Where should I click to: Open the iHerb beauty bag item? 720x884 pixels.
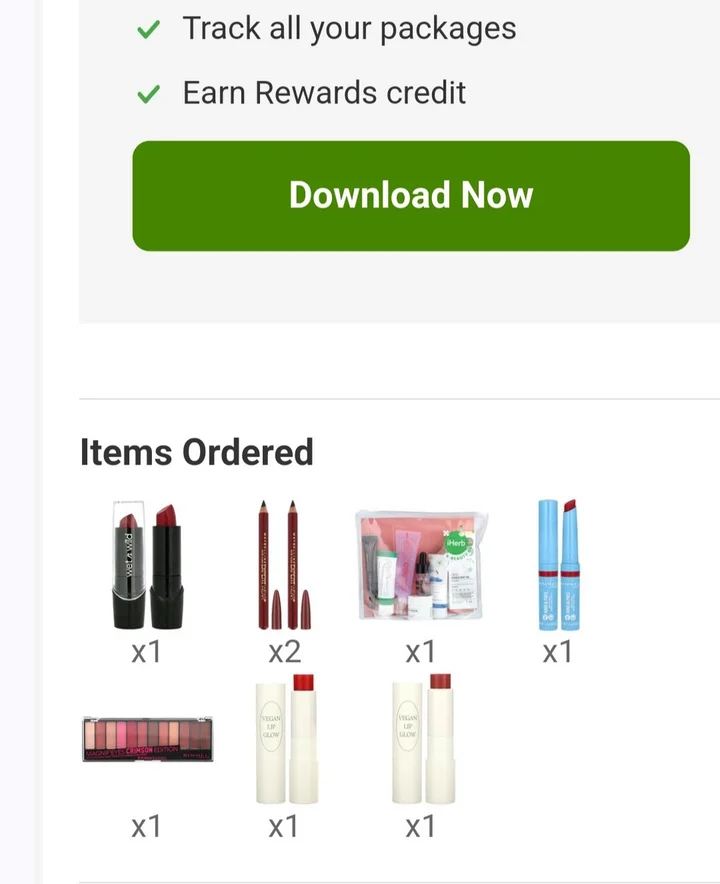420,565
